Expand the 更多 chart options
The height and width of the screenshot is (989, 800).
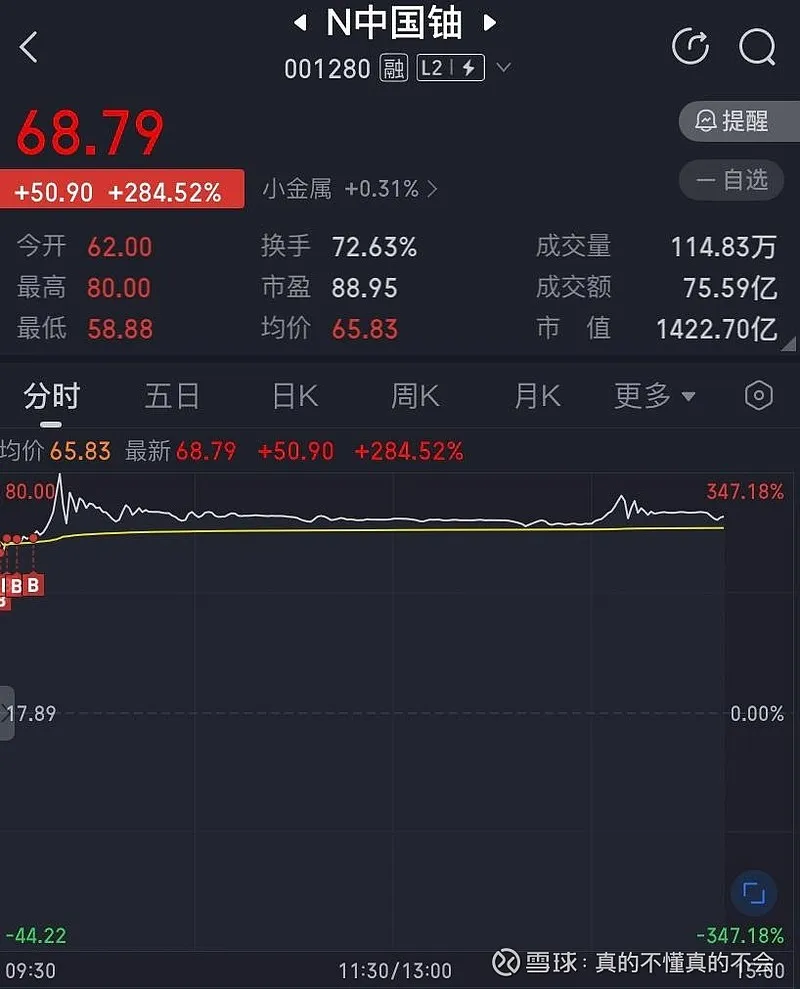click(654, 396)
